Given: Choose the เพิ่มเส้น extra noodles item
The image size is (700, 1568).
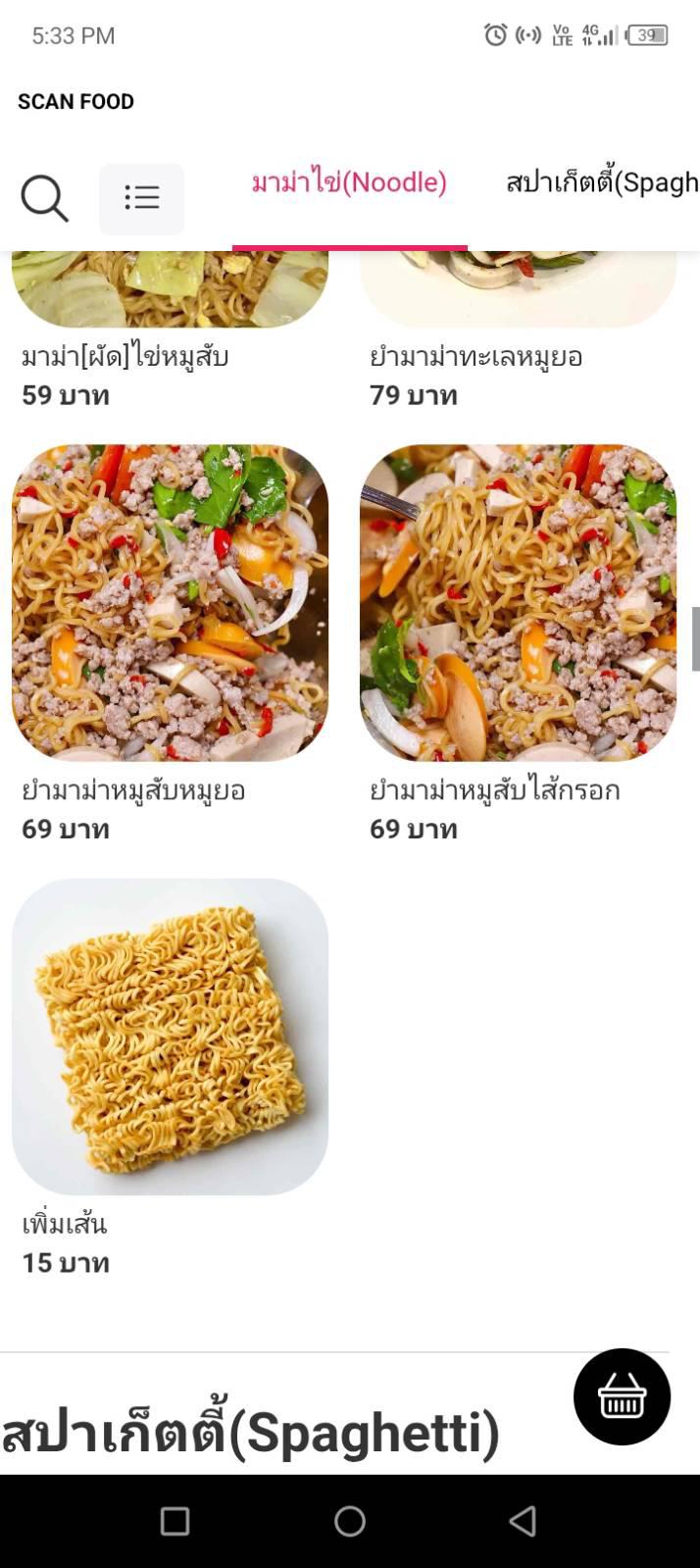Looking at the screenshot, I should pos(170,1037).
